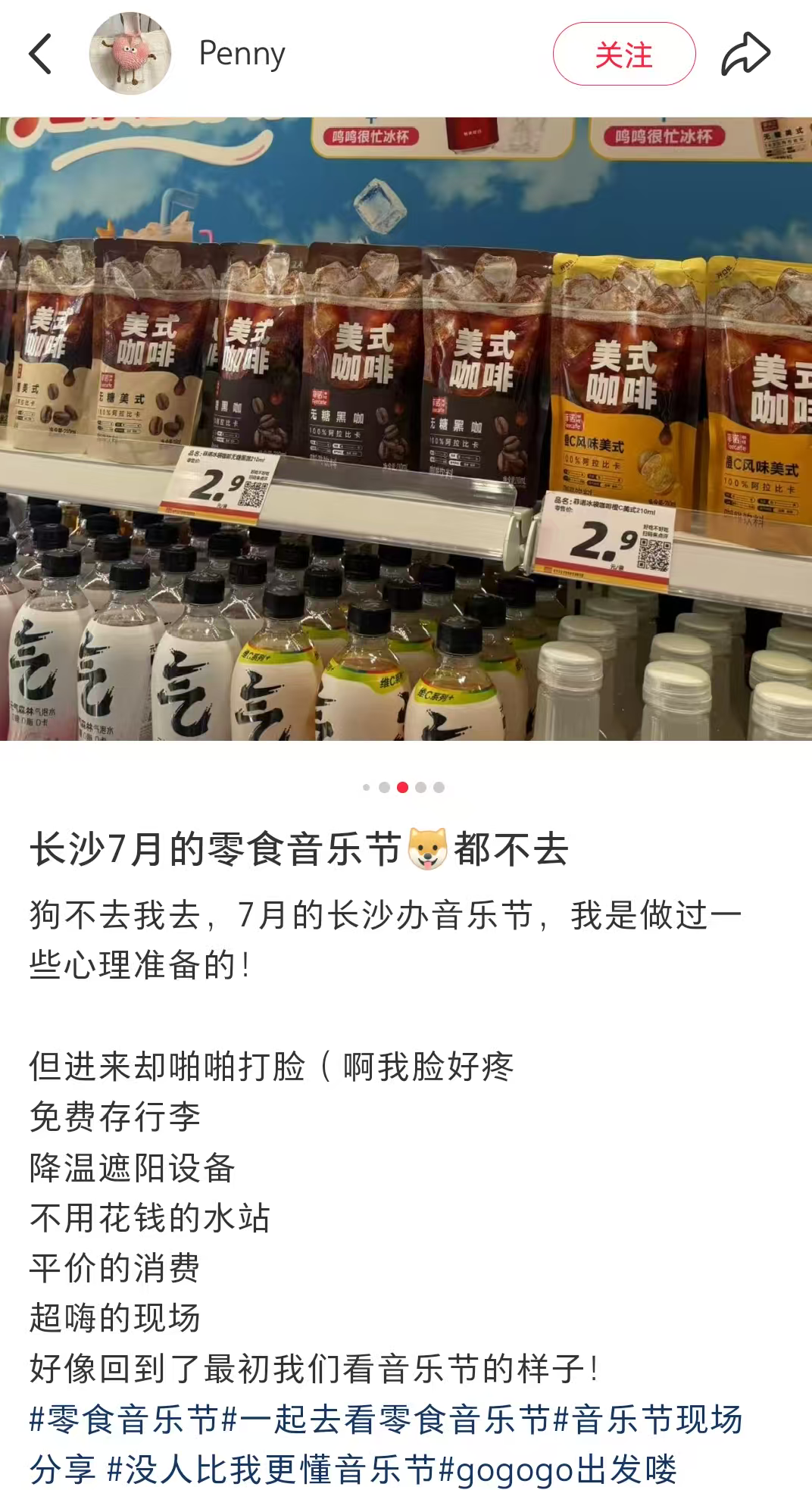Open the #没人比我更懂音乐节 hashtag

point(272,1470)
